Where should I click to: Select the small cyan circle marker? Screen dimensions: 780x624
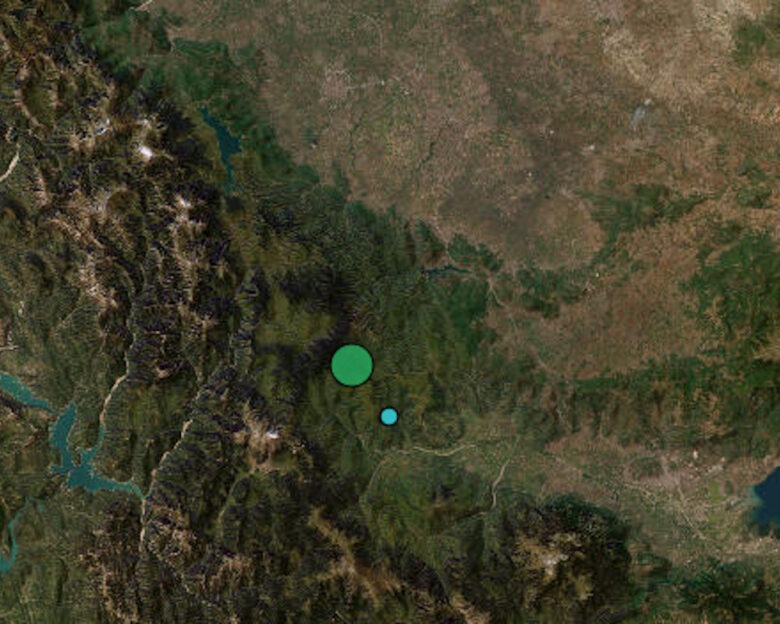(389, 416)
